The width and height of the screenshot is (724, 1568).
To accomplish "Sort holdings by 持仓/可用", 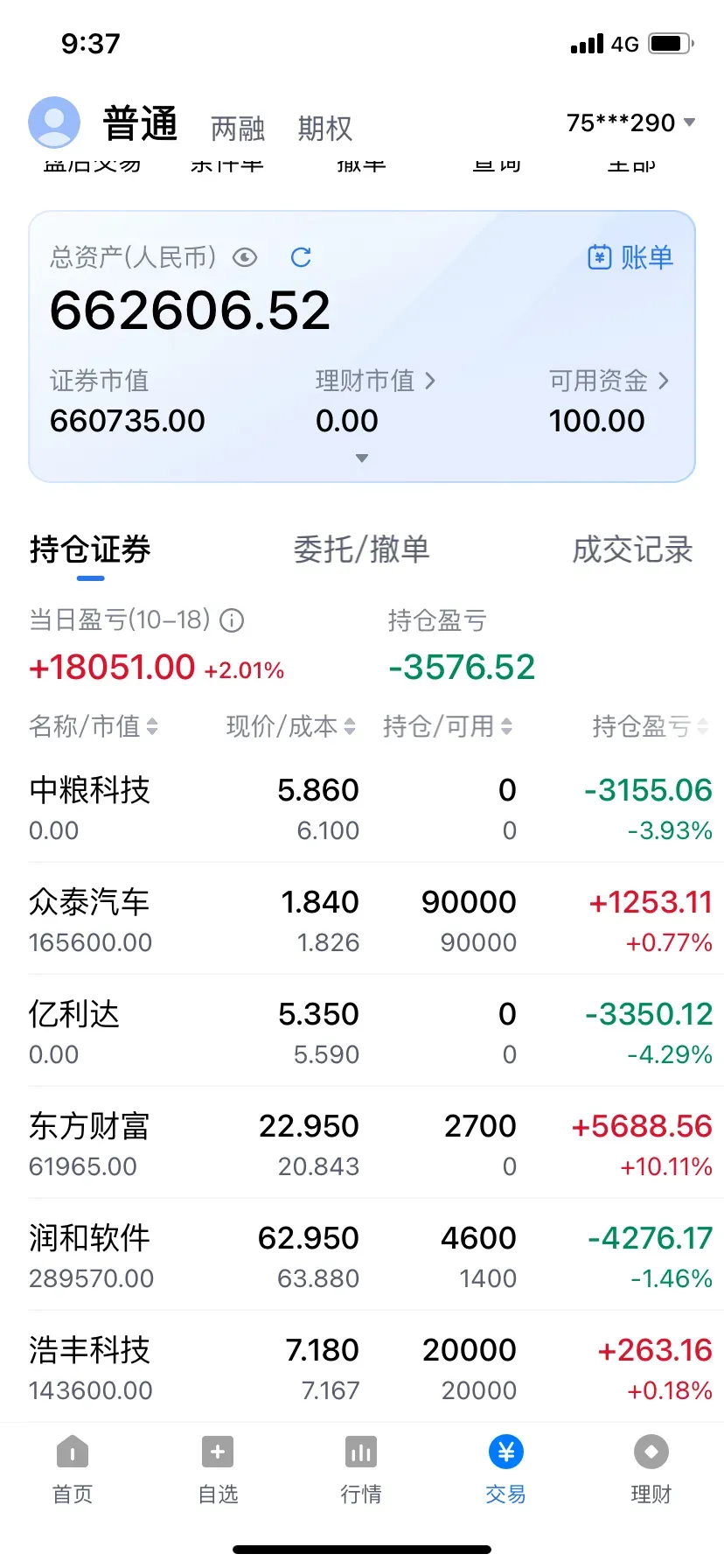I will [447, 726].
